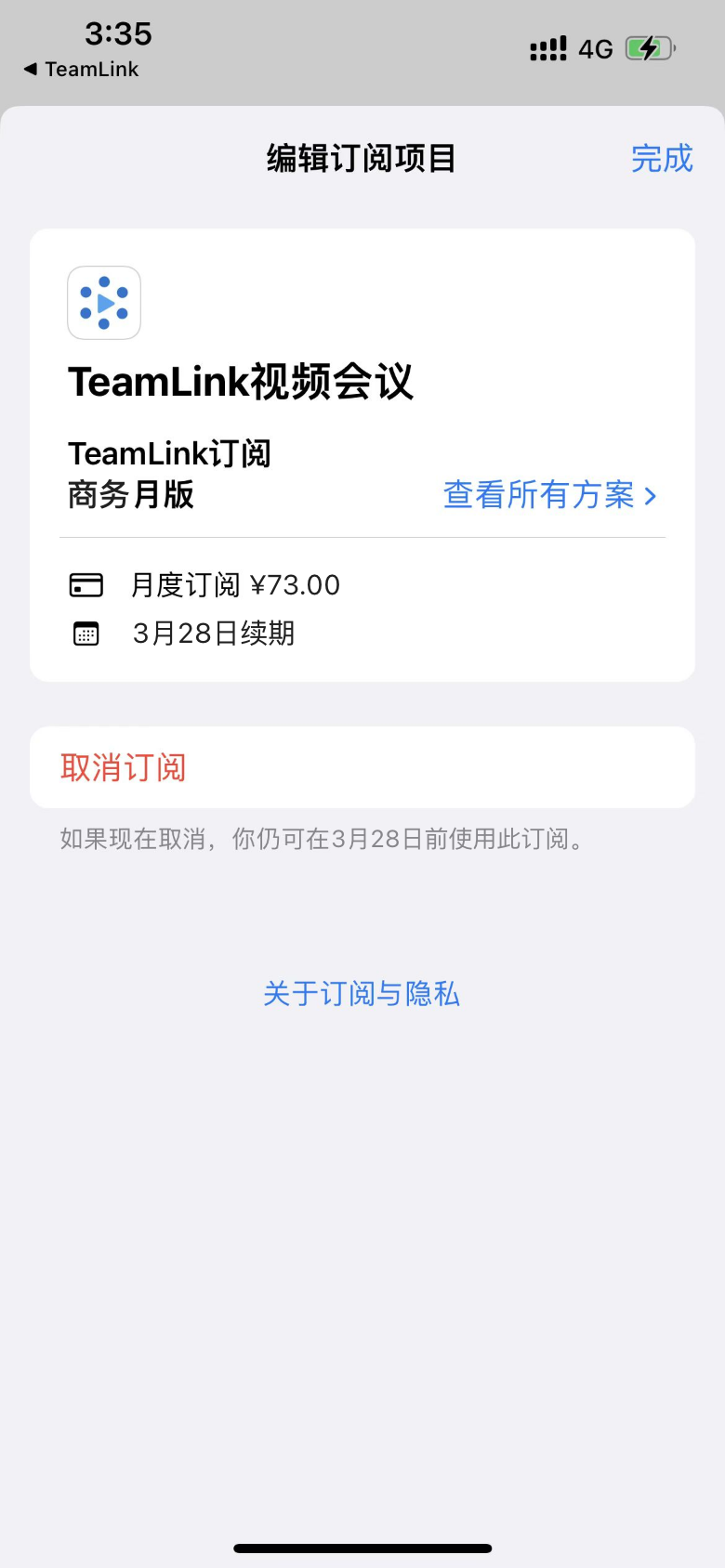Open the 关于订阅与隐私 link
This screenshot has width=725, height=1568.
click(x=362, y=994)
